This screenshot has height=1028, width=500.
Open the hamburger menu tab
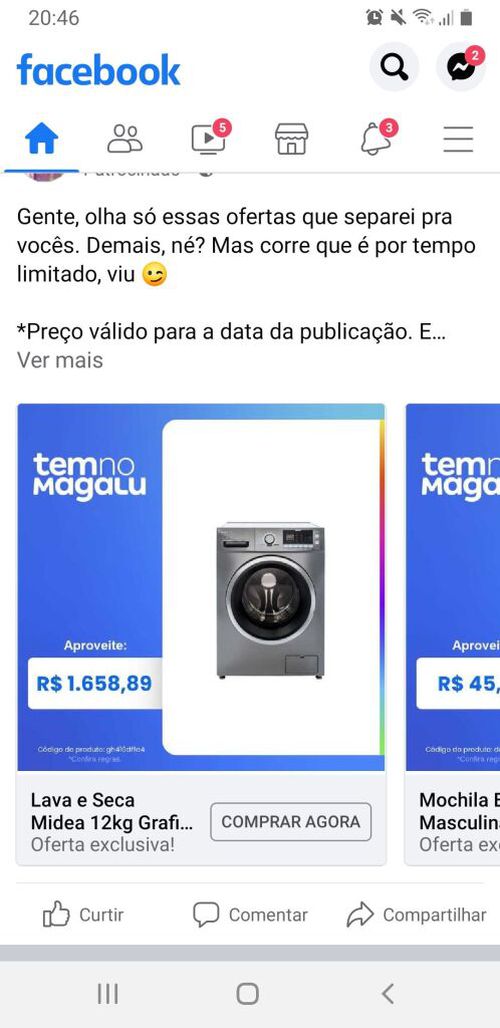pos(458,139)
